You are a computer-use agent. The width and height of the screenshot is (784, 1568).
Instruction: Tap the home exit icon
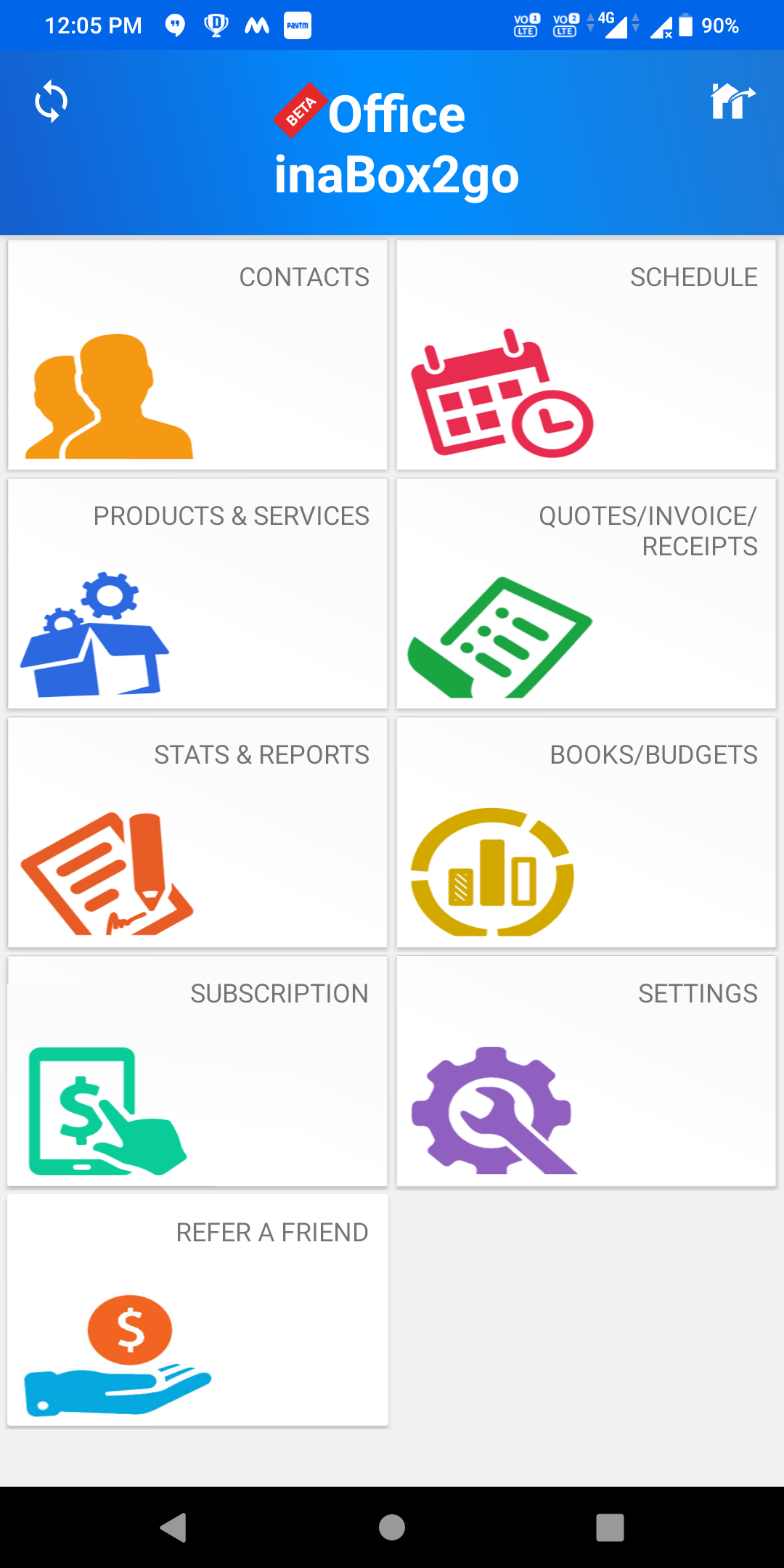(732, 102)
